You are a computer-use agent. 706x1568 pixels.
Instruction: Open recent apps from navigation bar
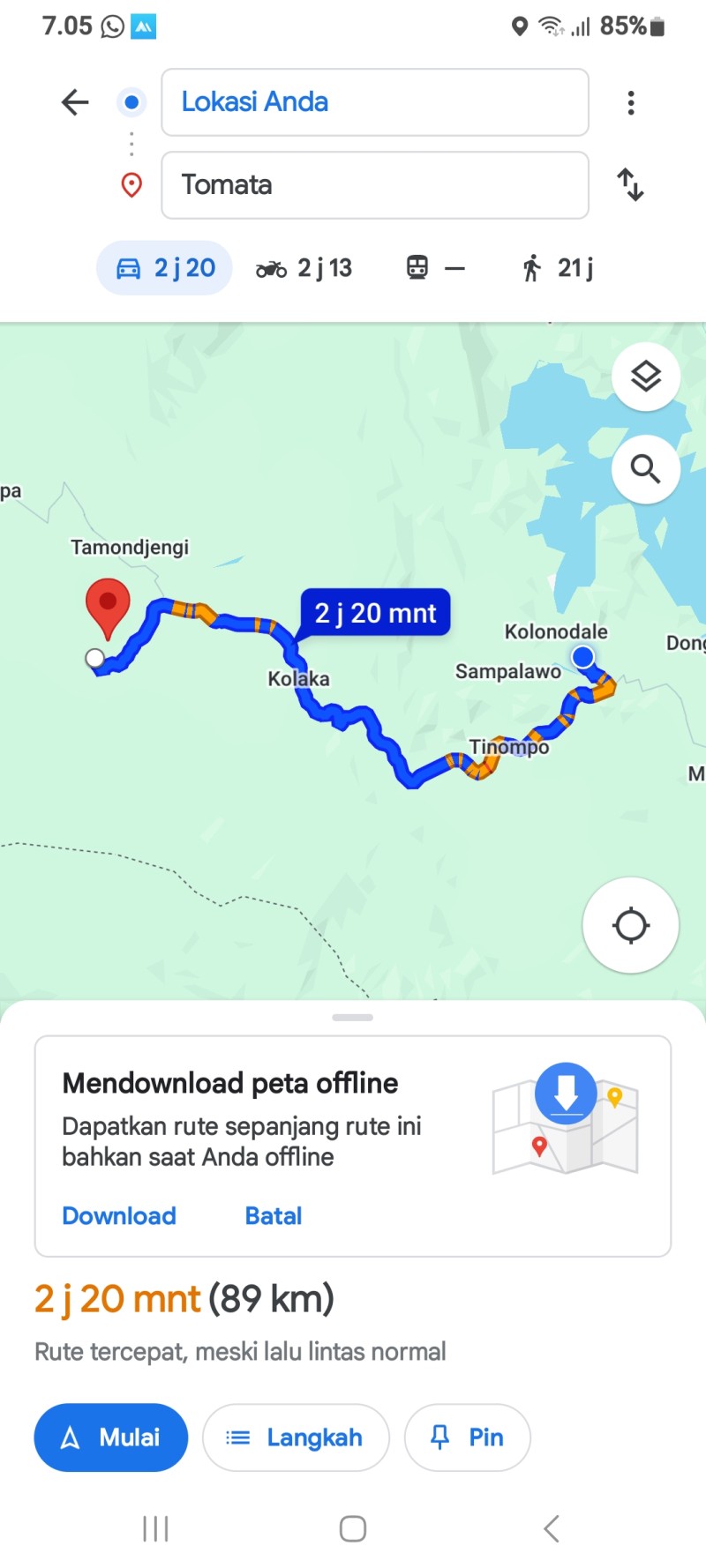pyautogui.click(x=155, y=1528)
